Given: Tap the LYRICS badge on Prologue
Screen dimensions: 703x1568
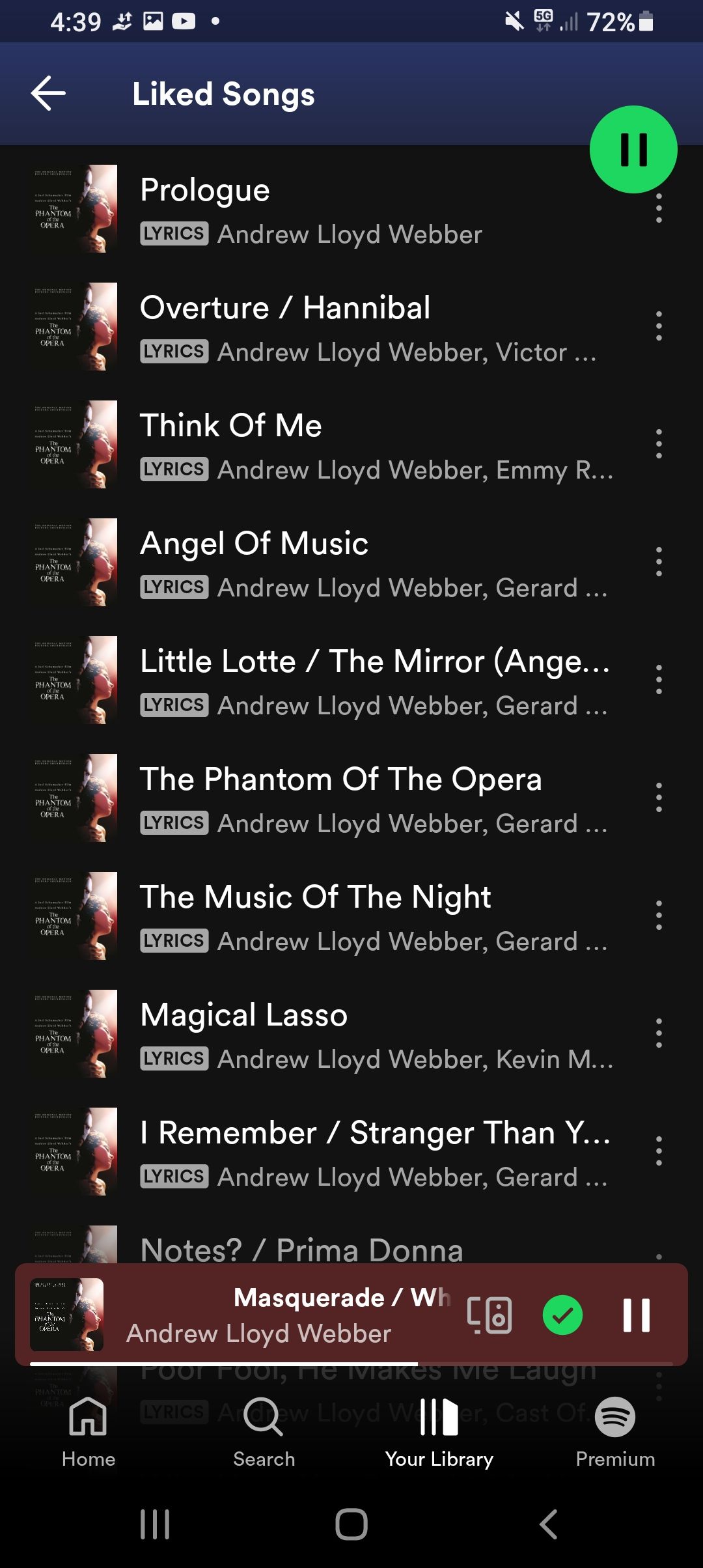Looking at the screenshot, I should coord(173,234).
